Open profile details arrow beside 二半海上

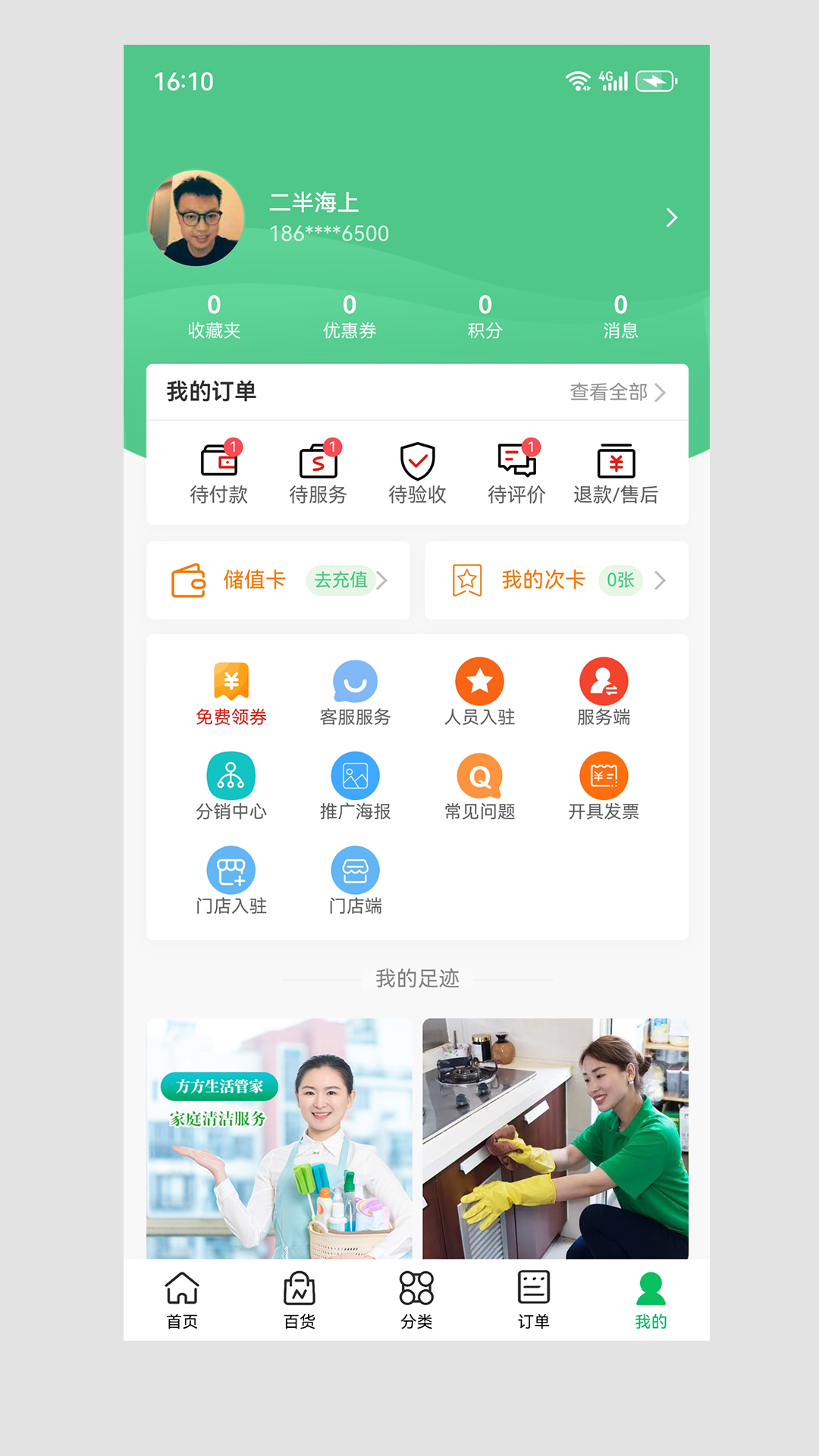pyautogui.click(x=671, y=218)
